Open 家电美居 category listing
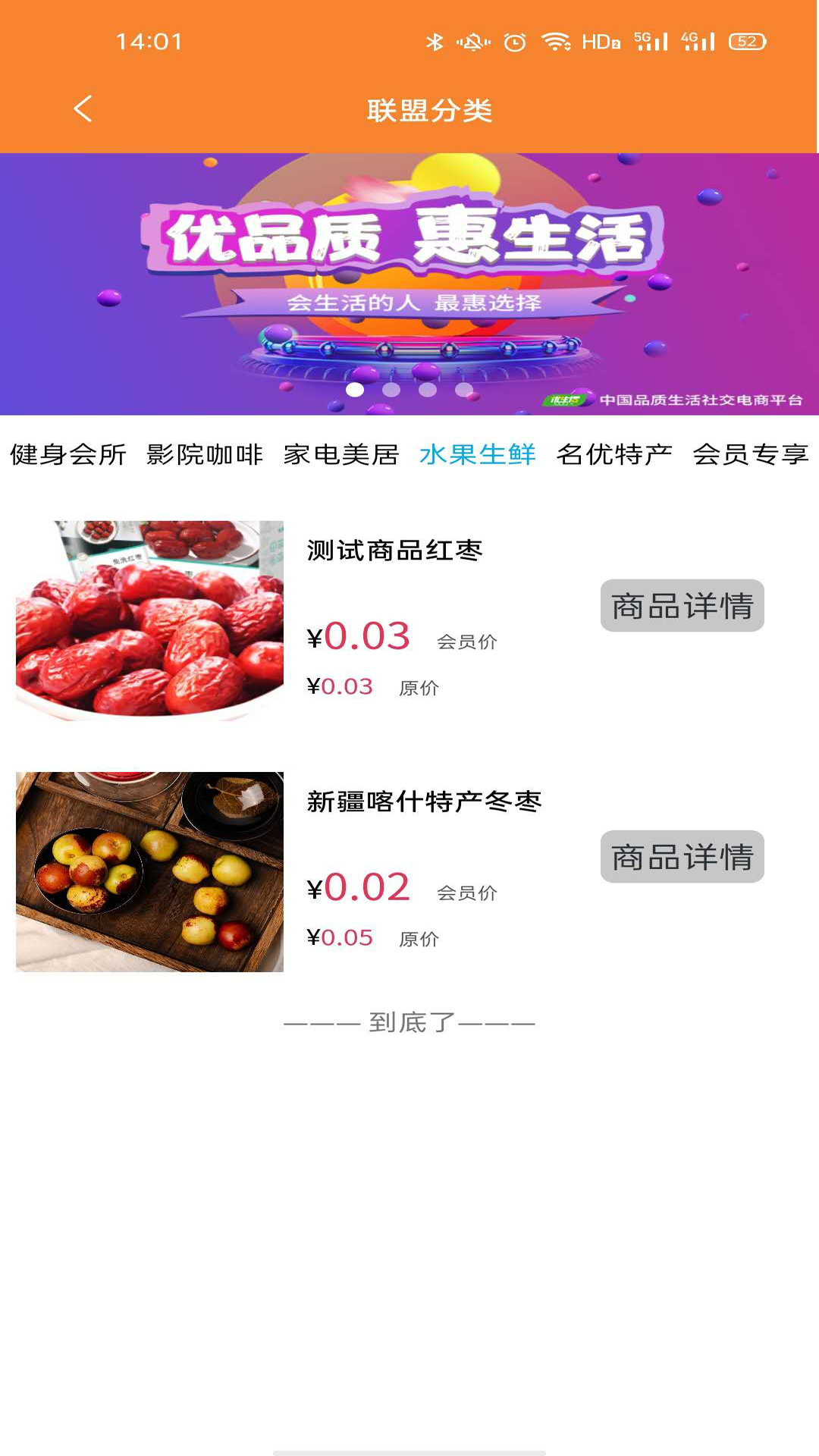 343,456
